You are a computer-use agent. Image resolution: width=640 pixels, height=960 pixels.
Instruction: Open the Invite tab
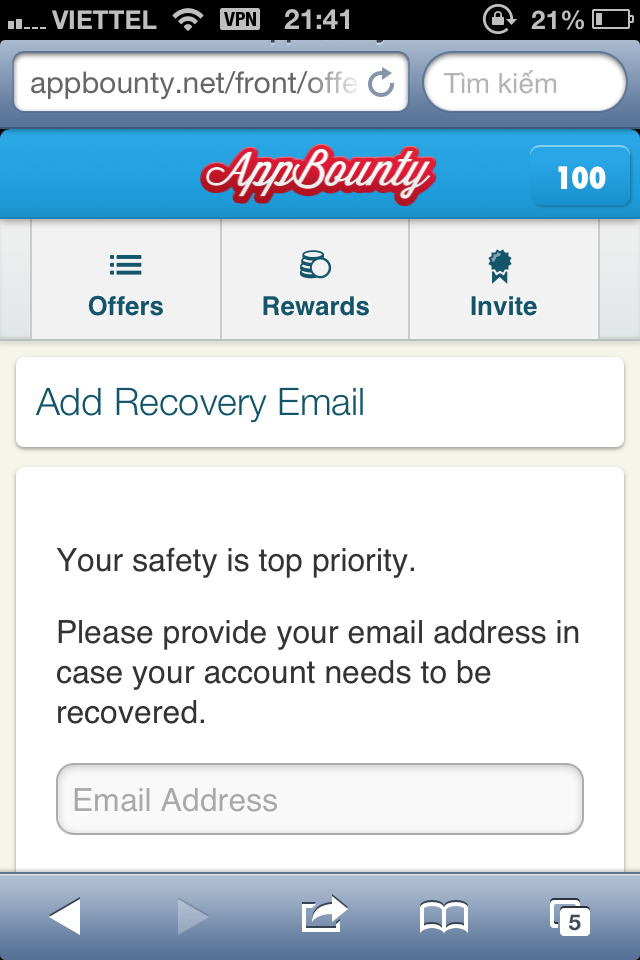pos(503,285)
